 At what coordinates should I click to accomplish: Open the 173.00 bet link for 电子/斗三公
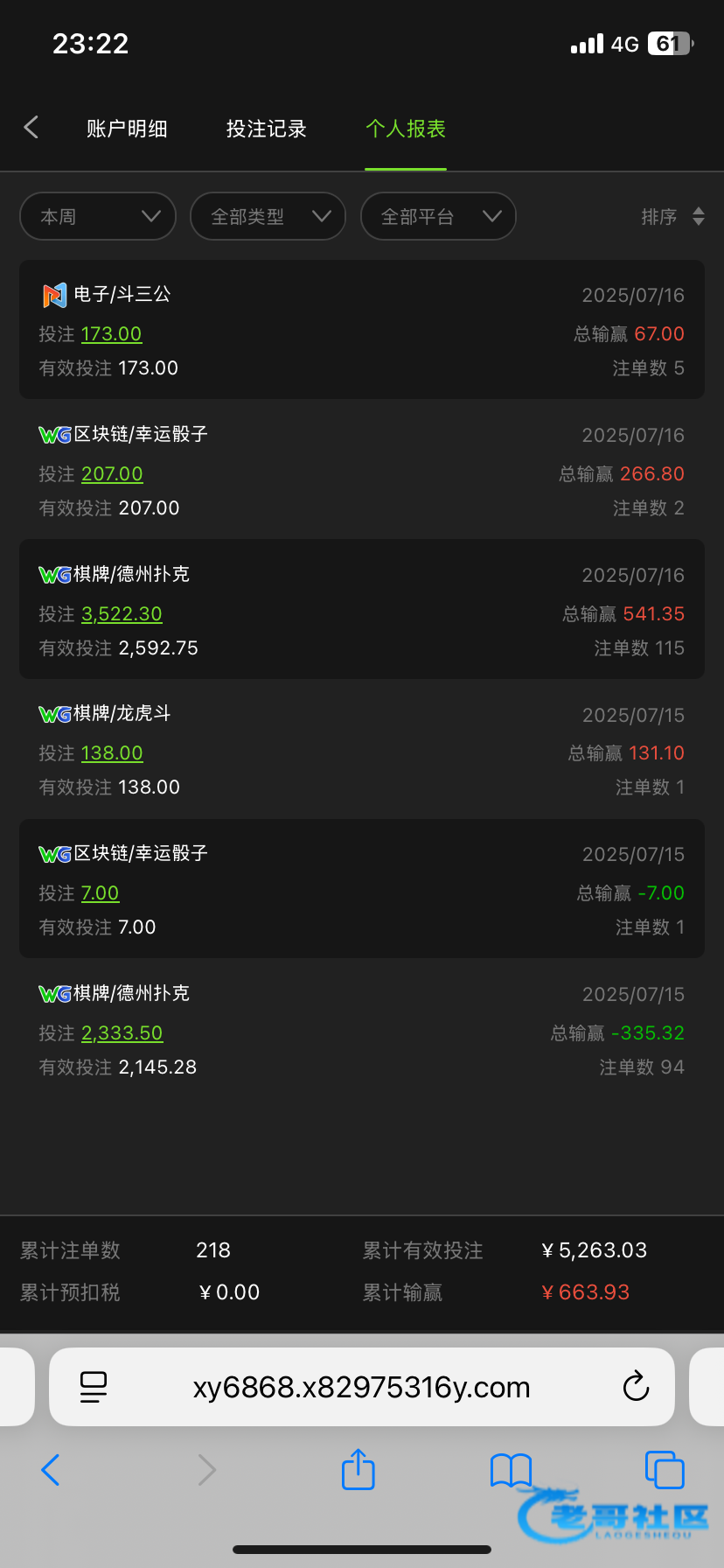click(x=111, y=333)
